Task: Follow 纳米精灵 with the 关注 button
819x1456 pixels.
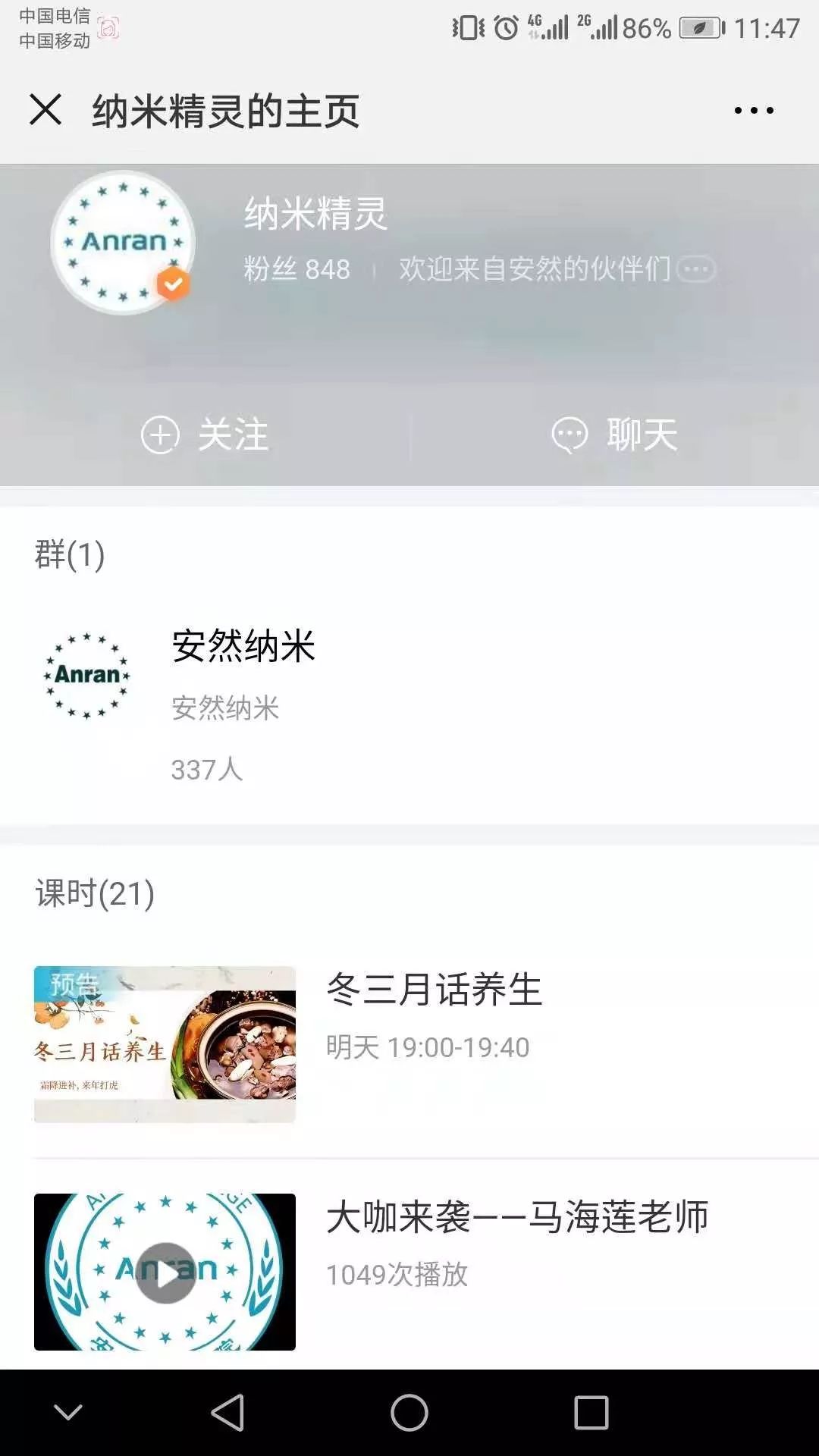Action: click(x=205, y=435)
